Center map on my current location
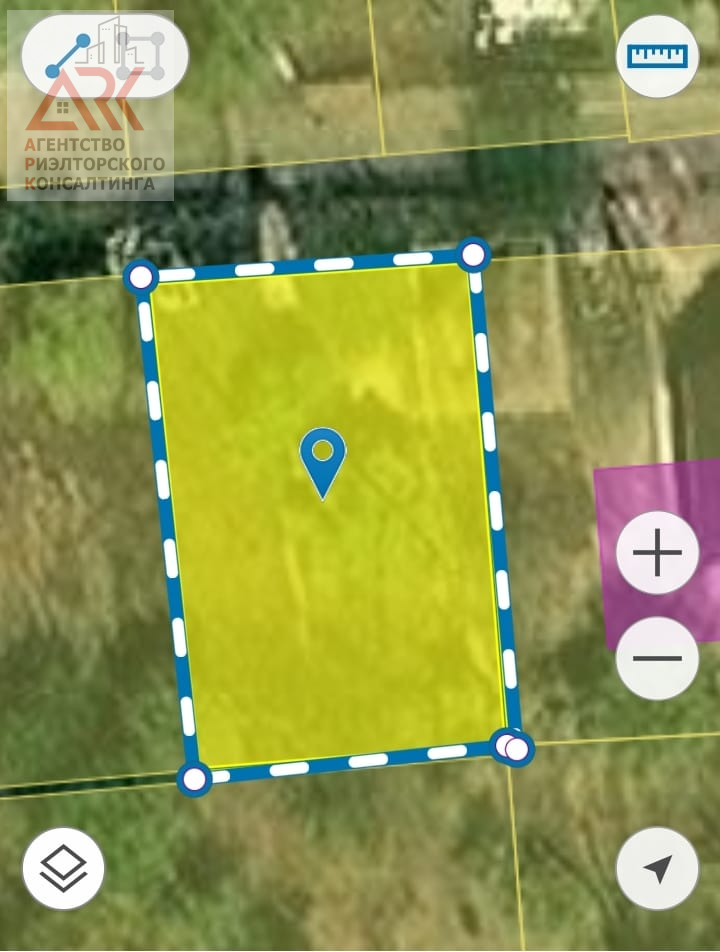Screen dimensions: 720x952 [657, 868]
